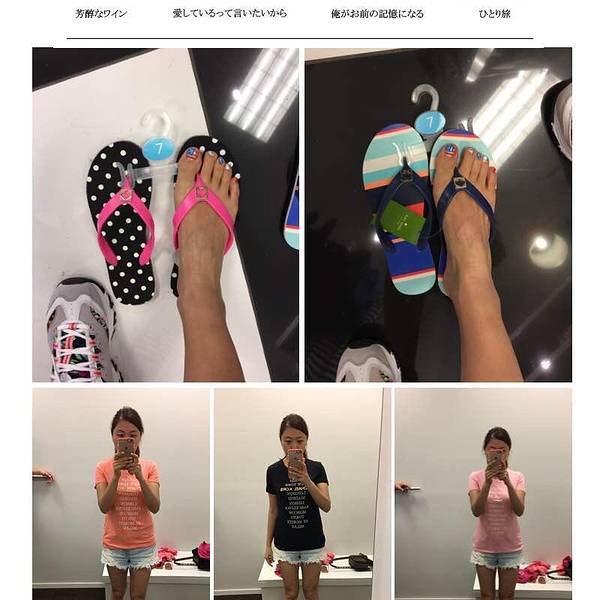Open the 愛しているって言いたいから link
The image size is (600, 600).
click(229, 14)
